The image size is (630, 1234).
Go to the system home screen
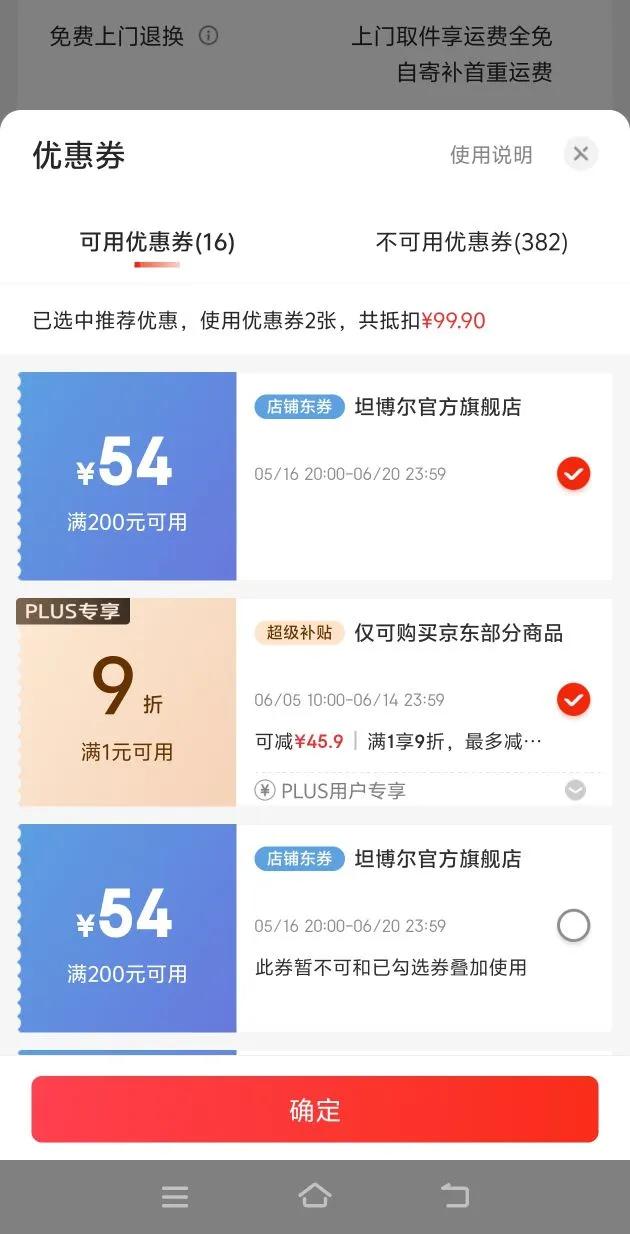(x=315, y=1195)
